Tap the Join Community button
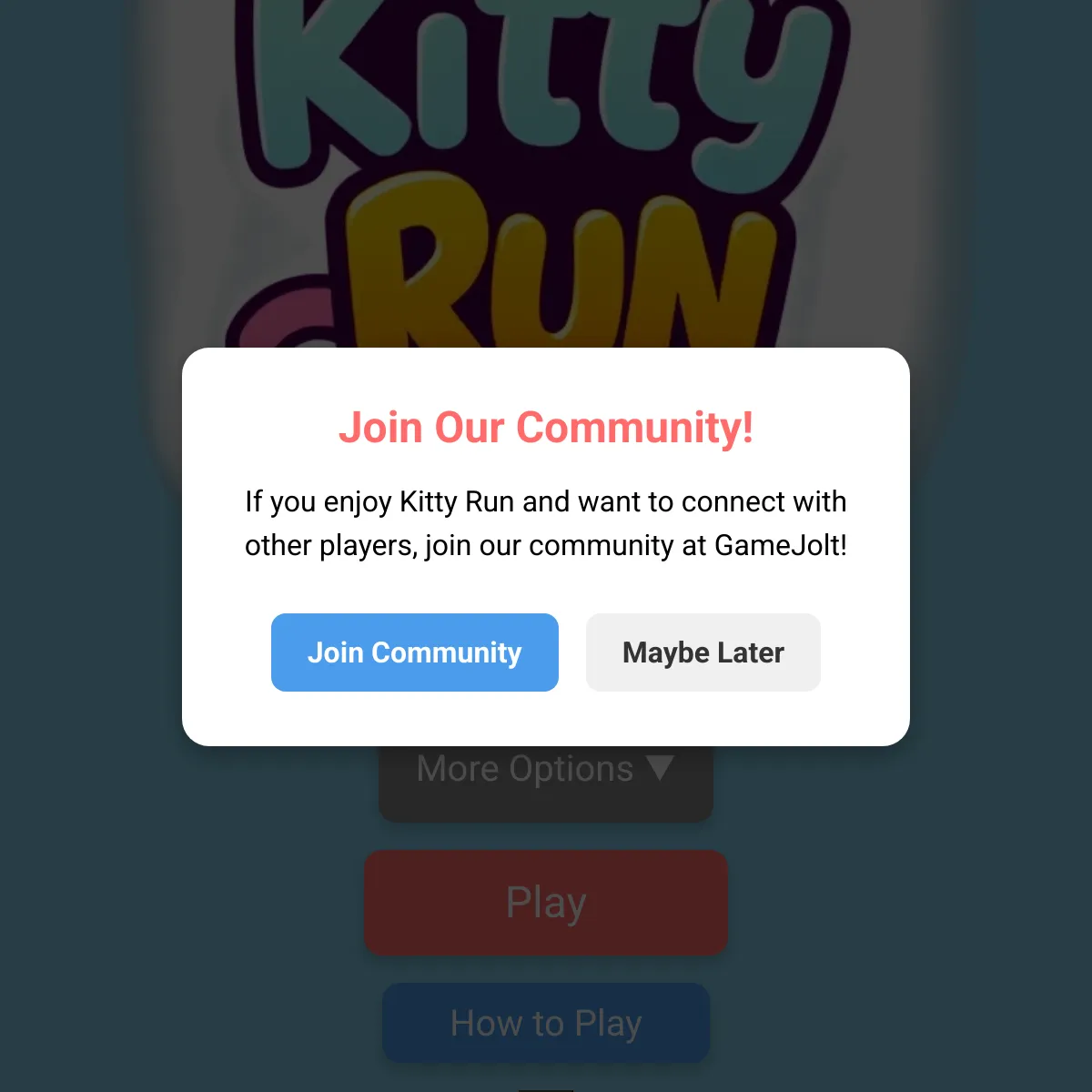The width and height of the screenshot is (1092, 1092). [x=414, y=652]
